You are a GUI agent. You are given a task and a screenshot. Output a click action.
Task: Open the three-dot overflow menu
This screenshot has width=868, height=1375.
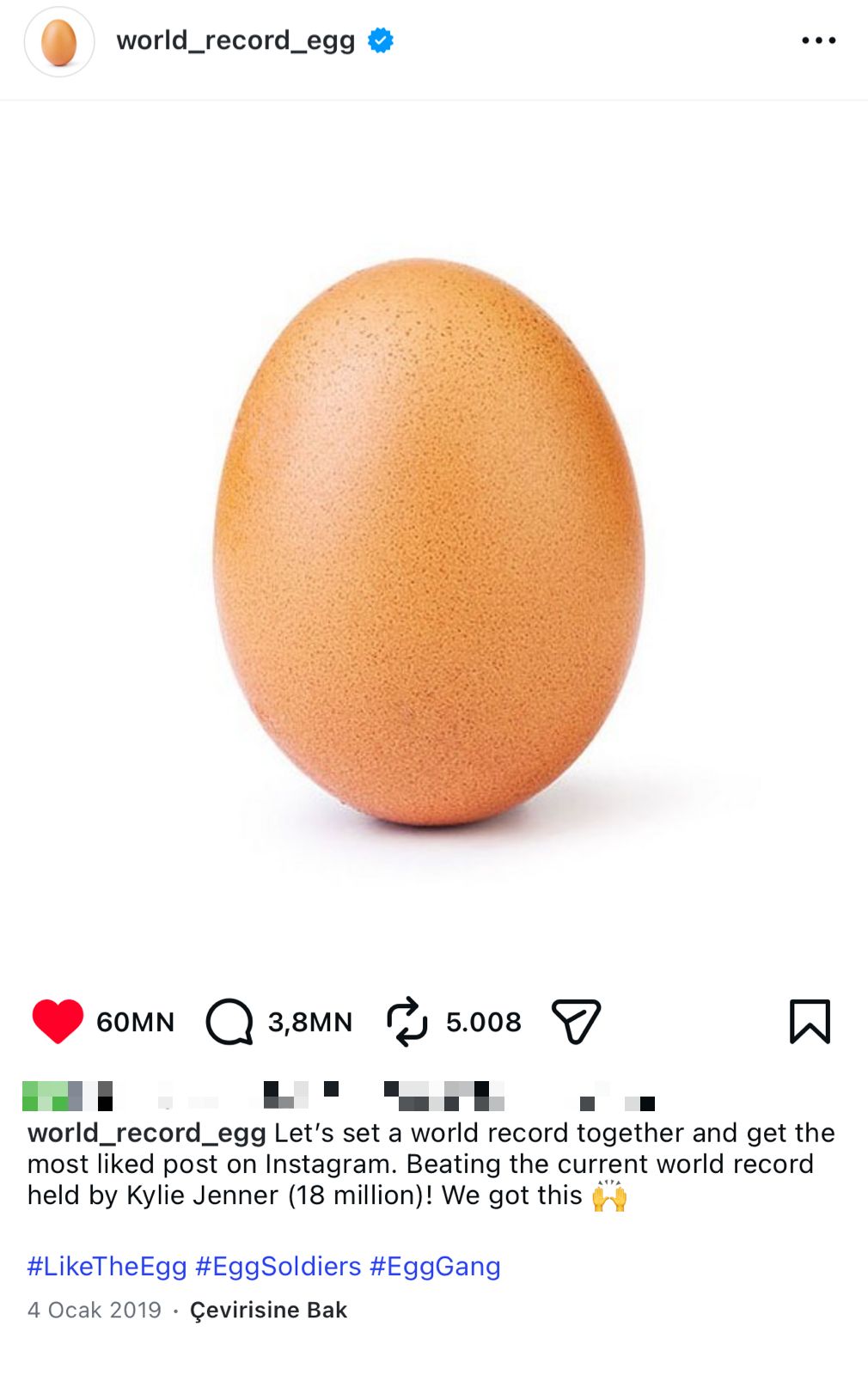(x=818, y=40)
